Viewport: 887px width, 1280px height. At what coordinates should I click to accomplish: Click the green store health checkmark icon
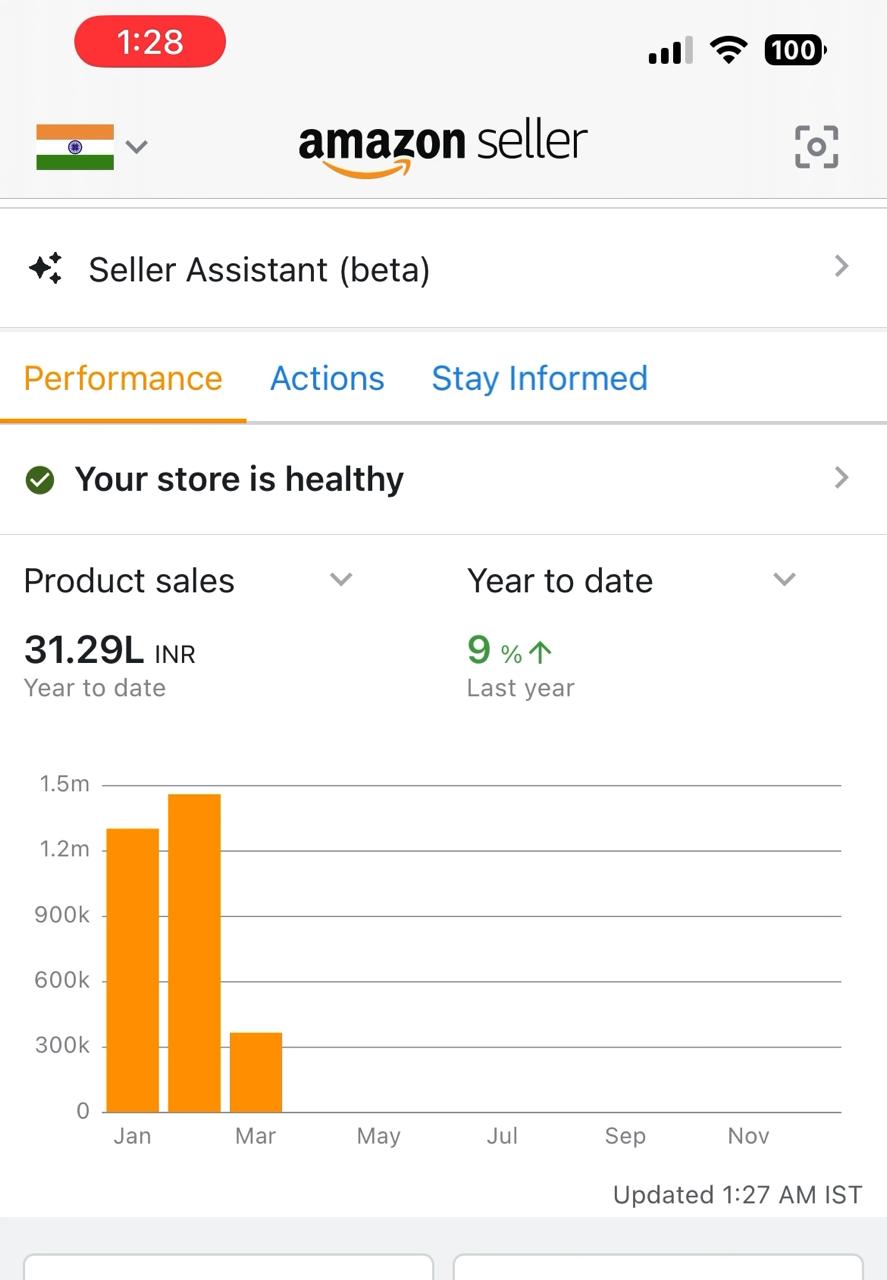click(x=39, y=479)
